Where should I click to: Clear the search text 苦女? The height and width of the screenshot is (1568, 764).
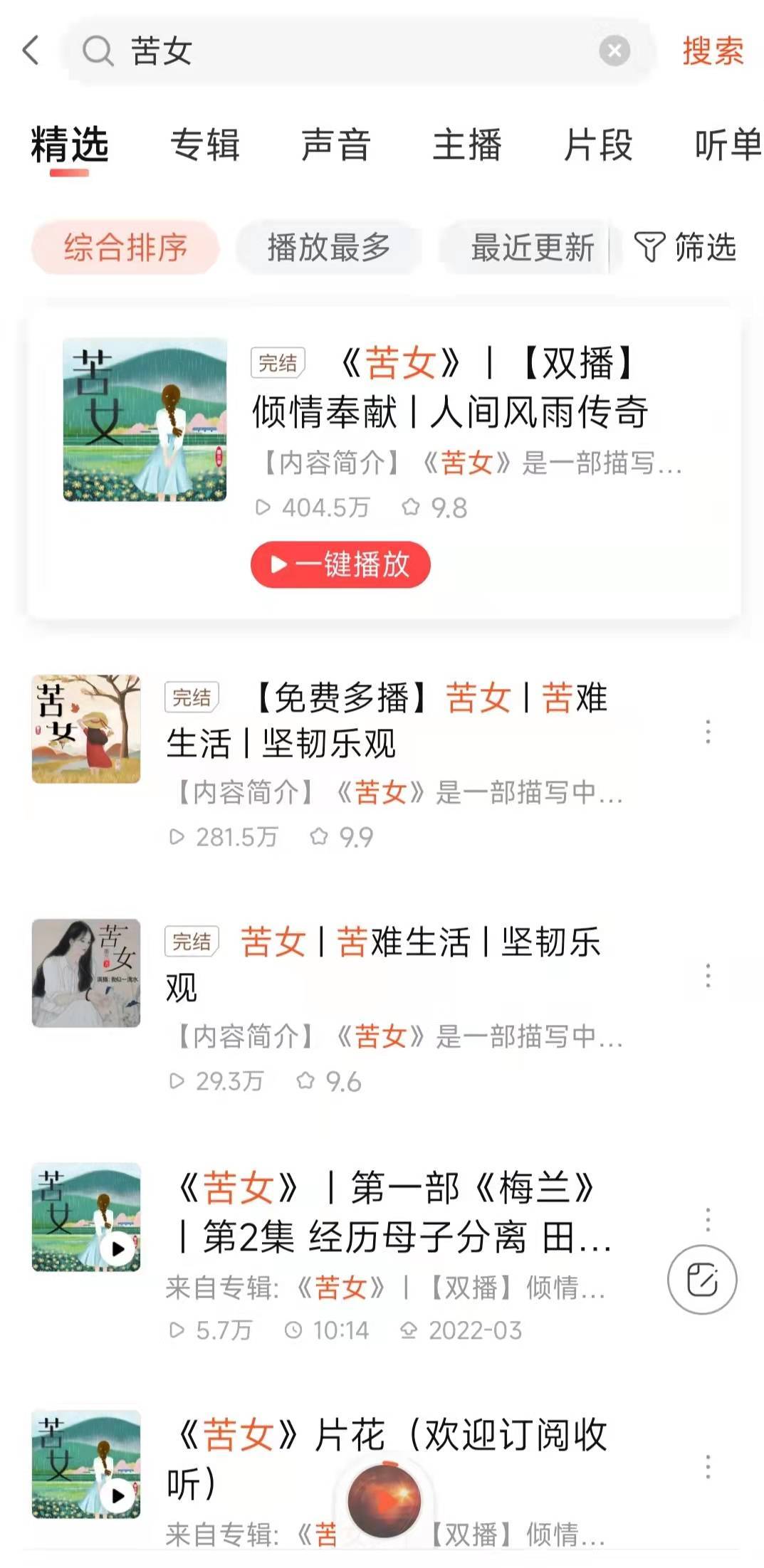click(614, 51)
